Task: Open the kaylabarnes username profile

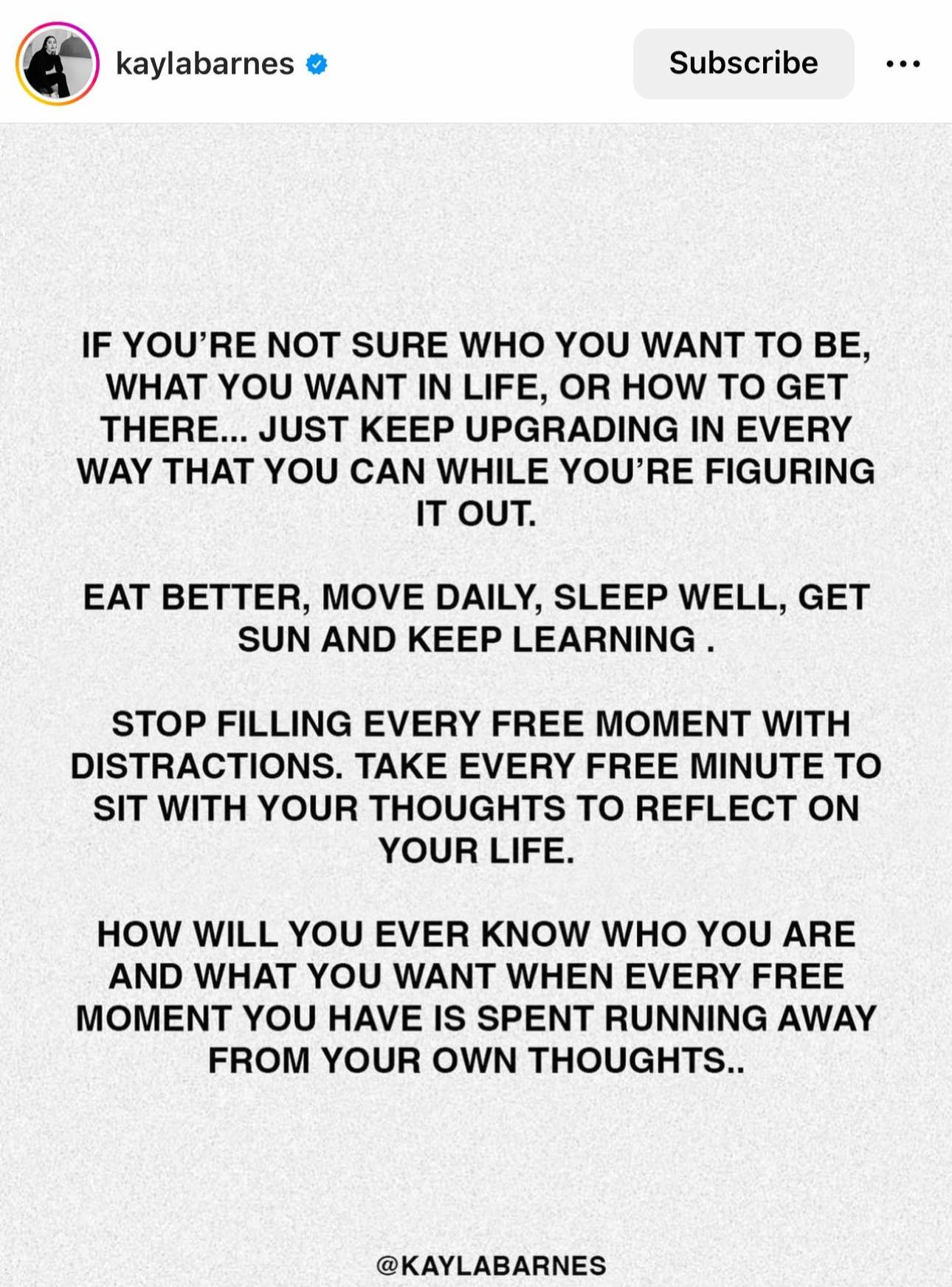Action: [204, 64]
